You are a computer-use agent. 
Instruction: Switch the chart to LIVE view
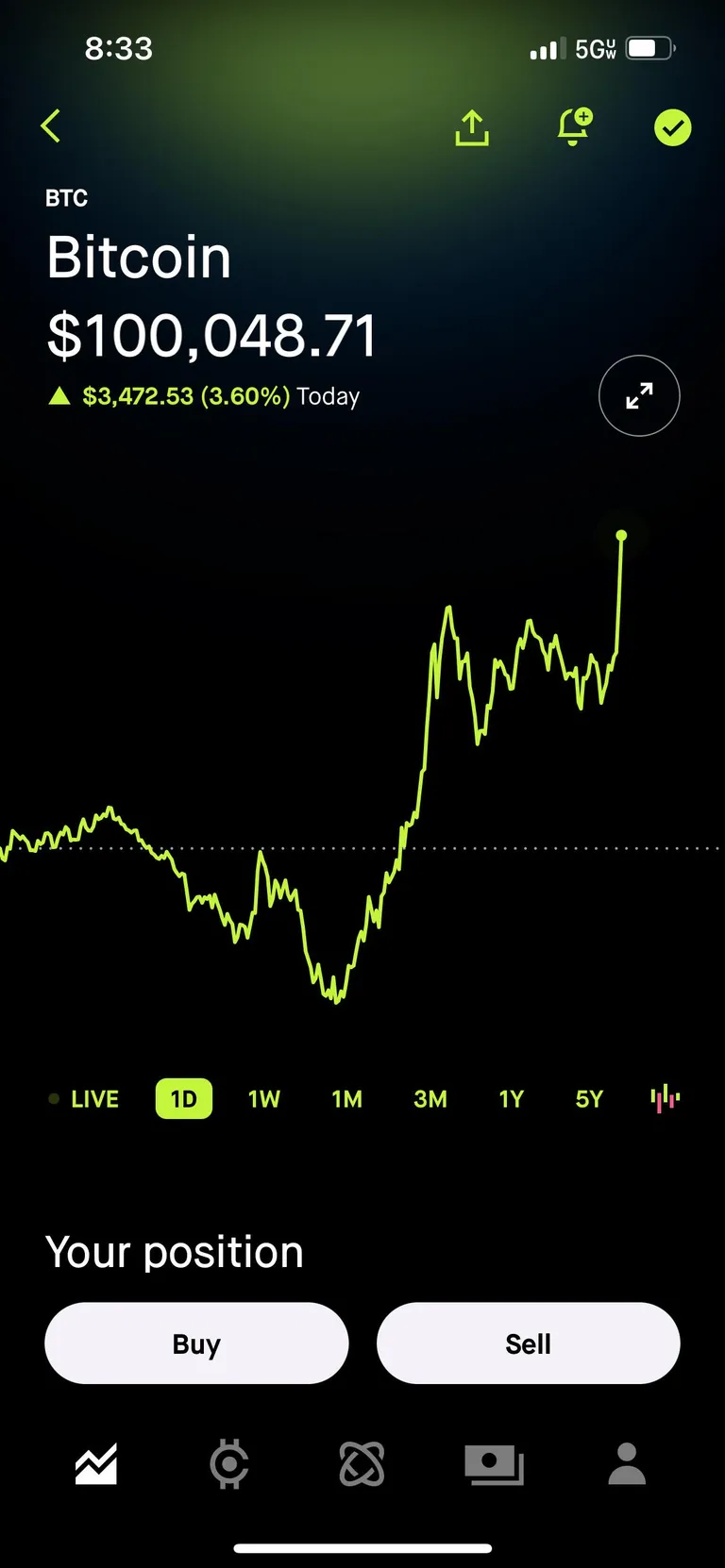pos(86,1099)
